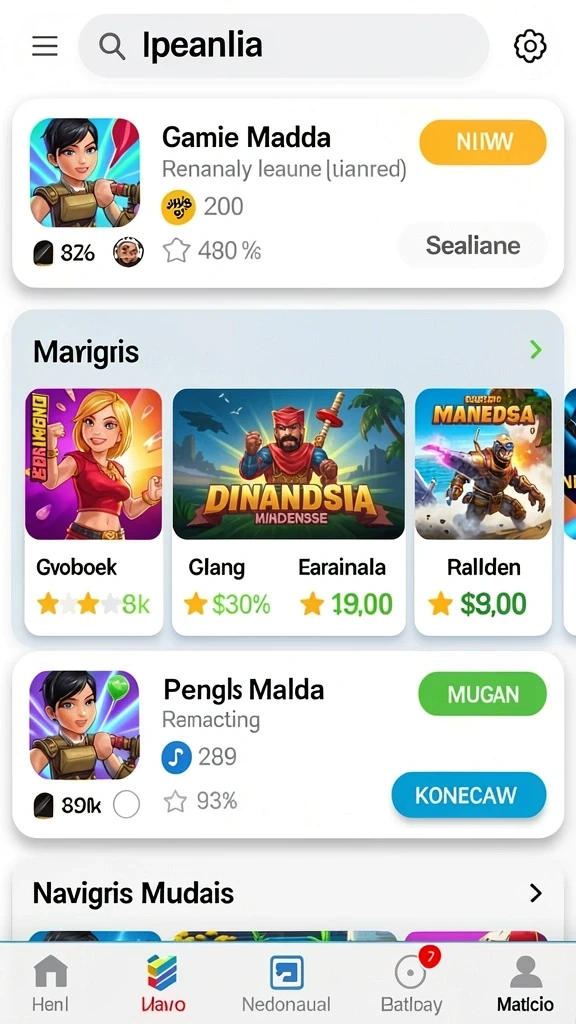Switch to the Uavo tab
Image resolution: width=576 pixels, height=1024 pixels.
click(x=163, y=983)
